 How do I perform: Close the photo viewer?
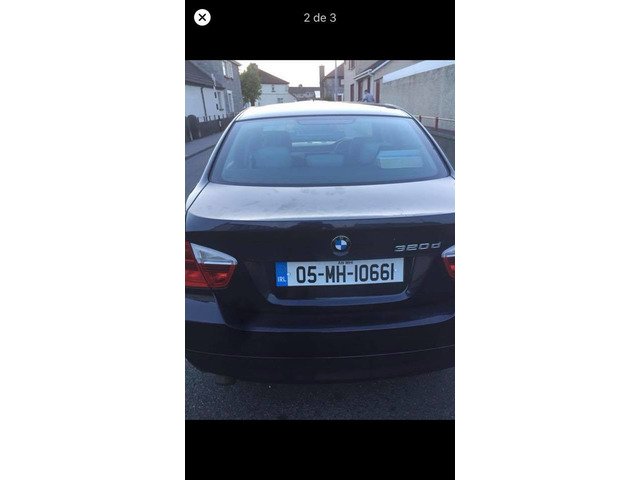click(202, 17)
